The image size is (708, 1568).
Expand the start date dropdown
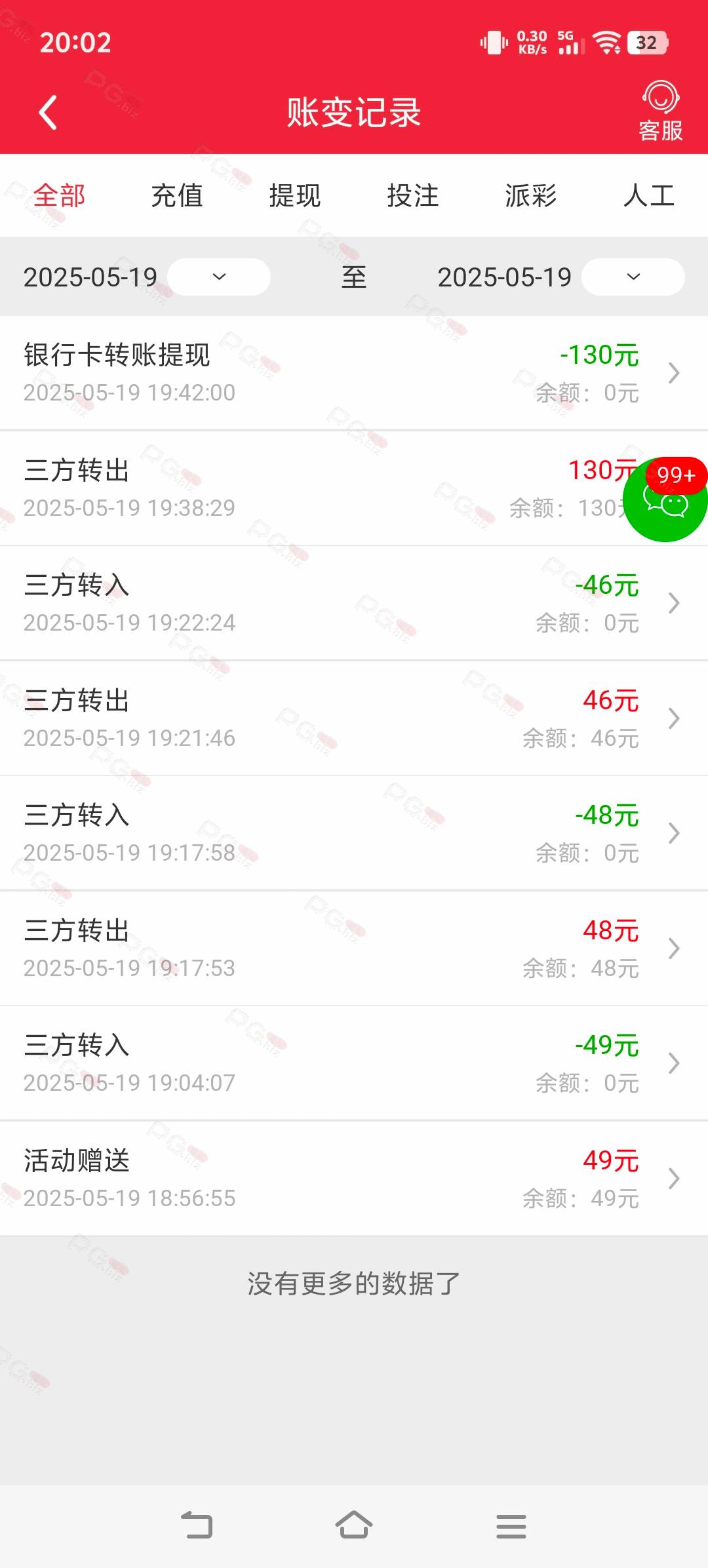(219, 277)
